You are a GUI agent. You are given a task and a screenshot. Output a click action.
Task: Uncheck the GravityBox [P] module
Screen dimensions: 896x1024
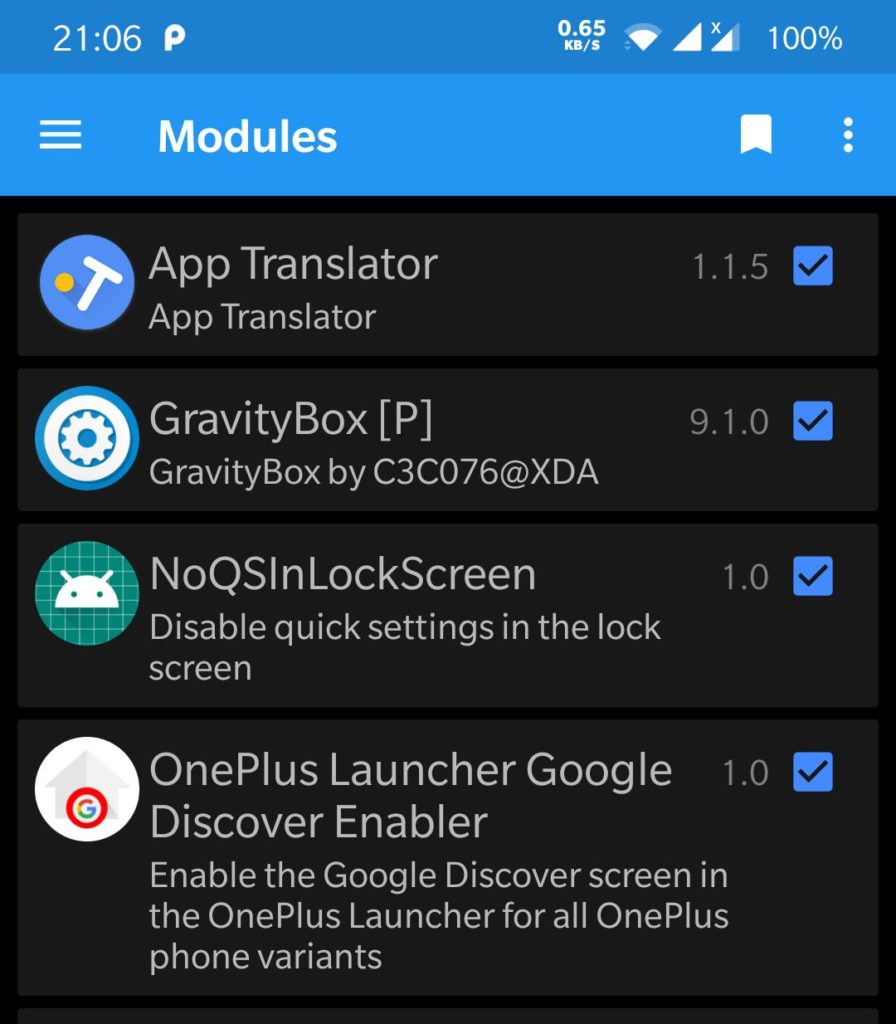tap(813, 422)
